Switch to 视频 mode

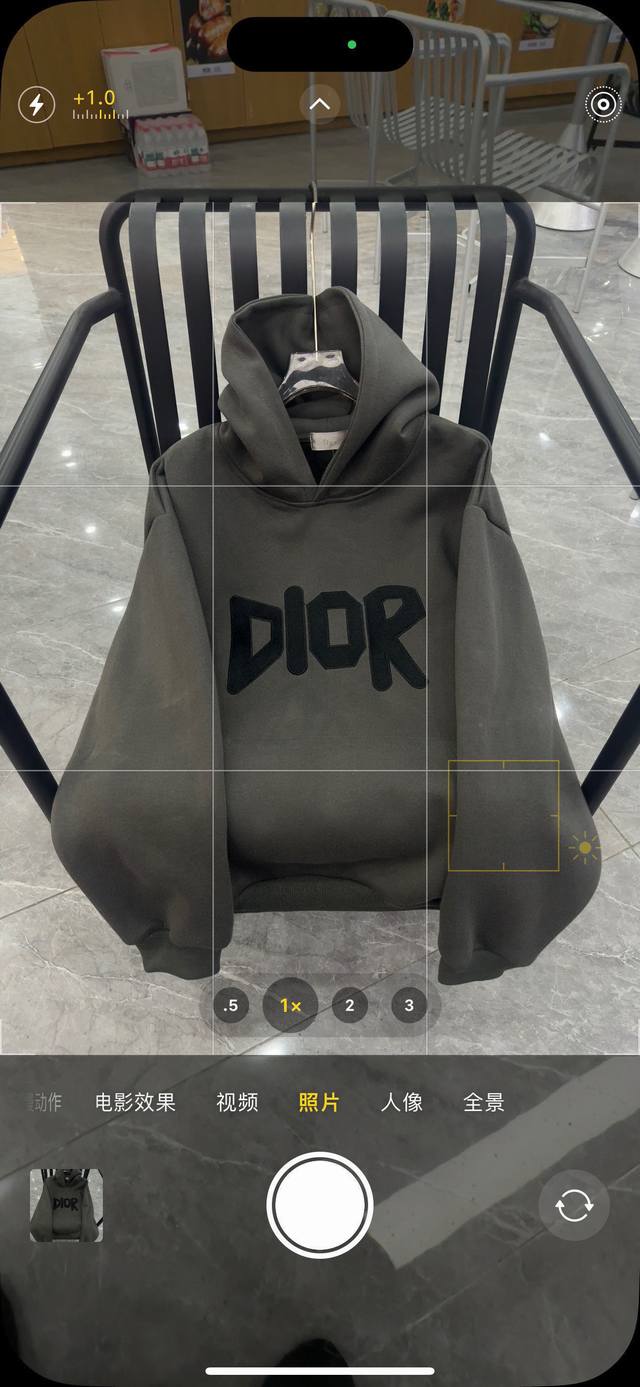tap(237, 1102)
